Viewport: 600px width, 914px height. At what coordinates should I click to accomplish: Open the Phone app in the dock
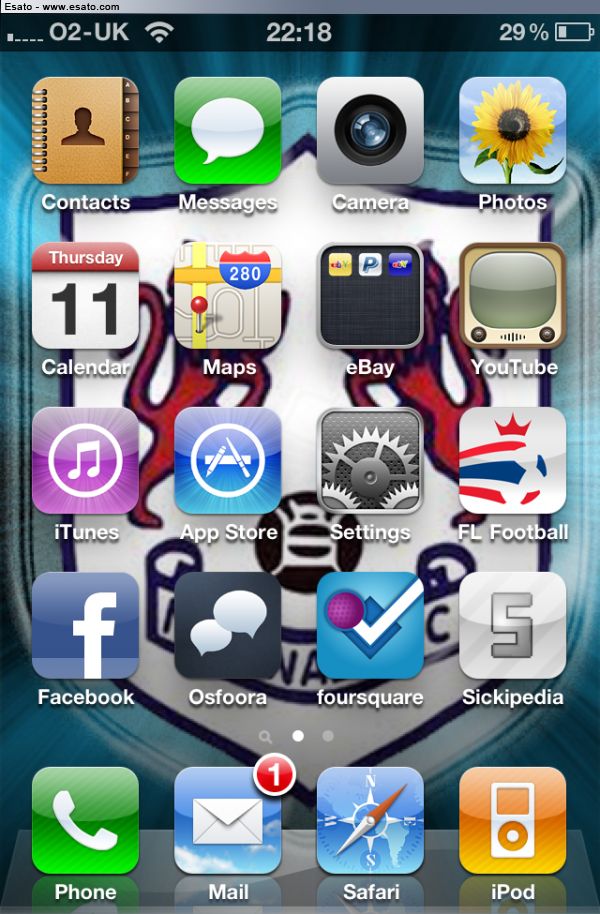[x=85, y=821]
